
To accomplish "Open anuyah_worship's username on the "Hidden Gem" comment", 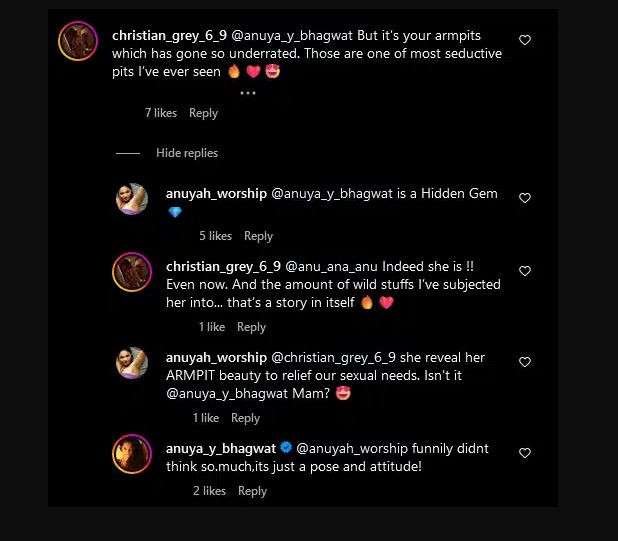I will point(215,193).
